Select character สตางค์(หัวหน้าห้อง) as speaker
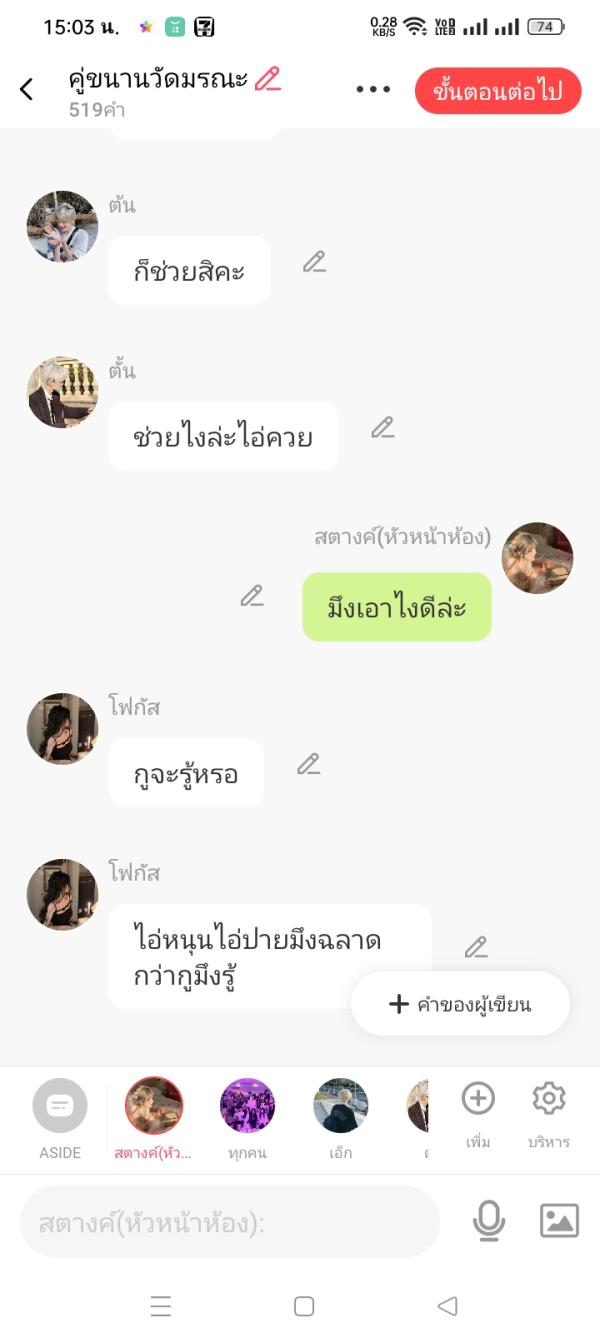 [153, 1106]
